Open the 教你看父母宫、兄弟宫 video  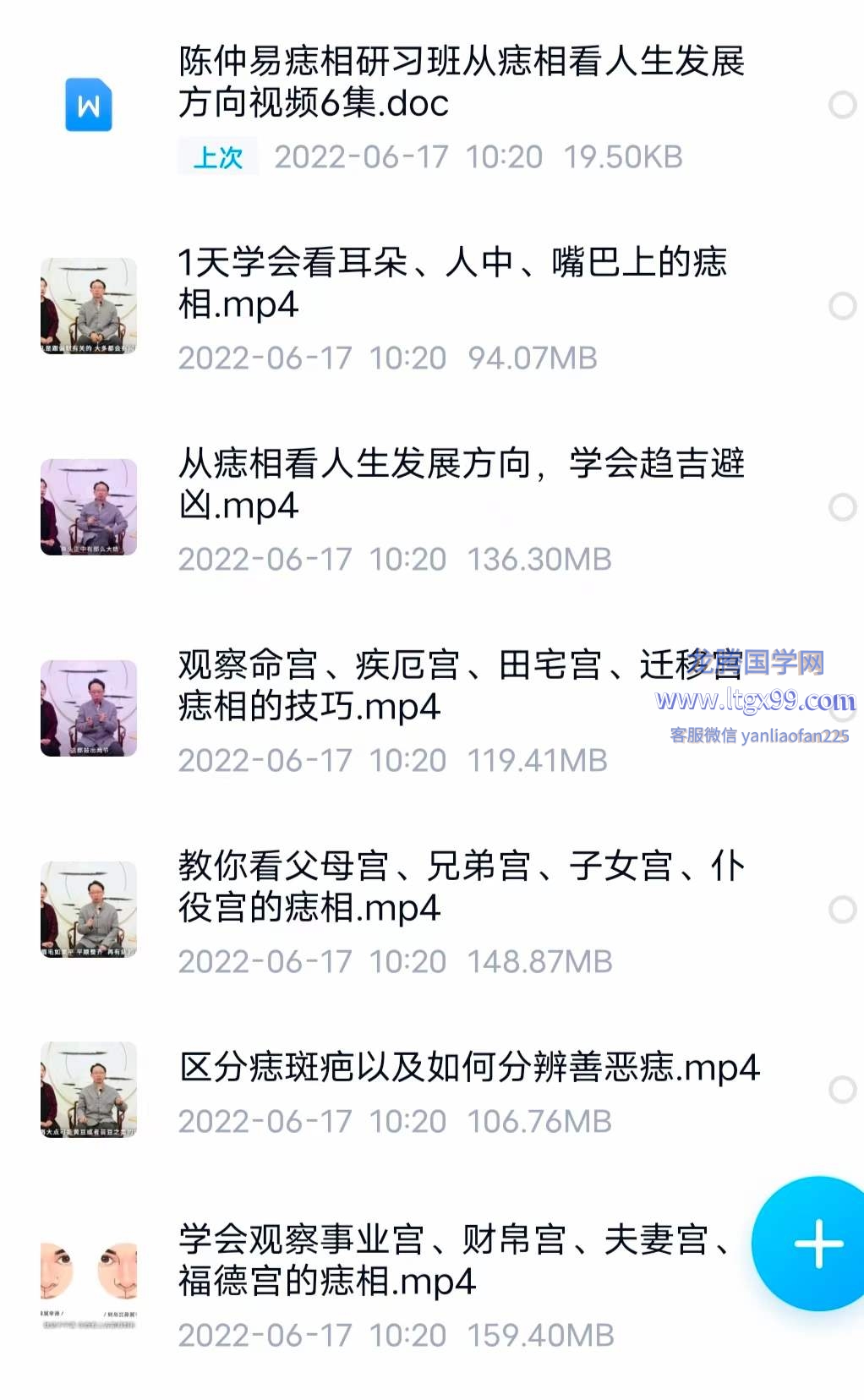461,887
